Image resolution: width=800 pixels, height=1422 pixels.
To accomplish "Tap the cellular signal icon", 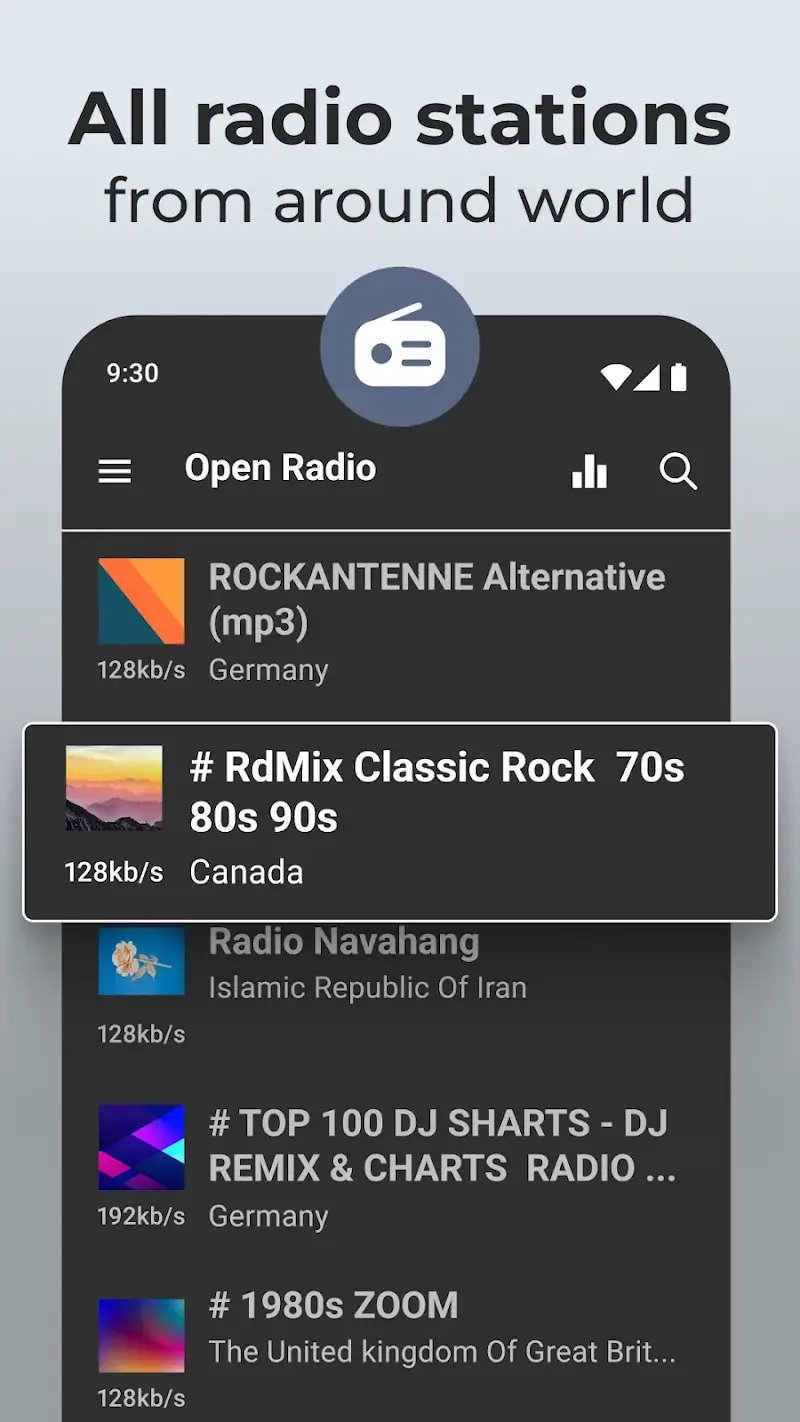I will pos(649,377).
